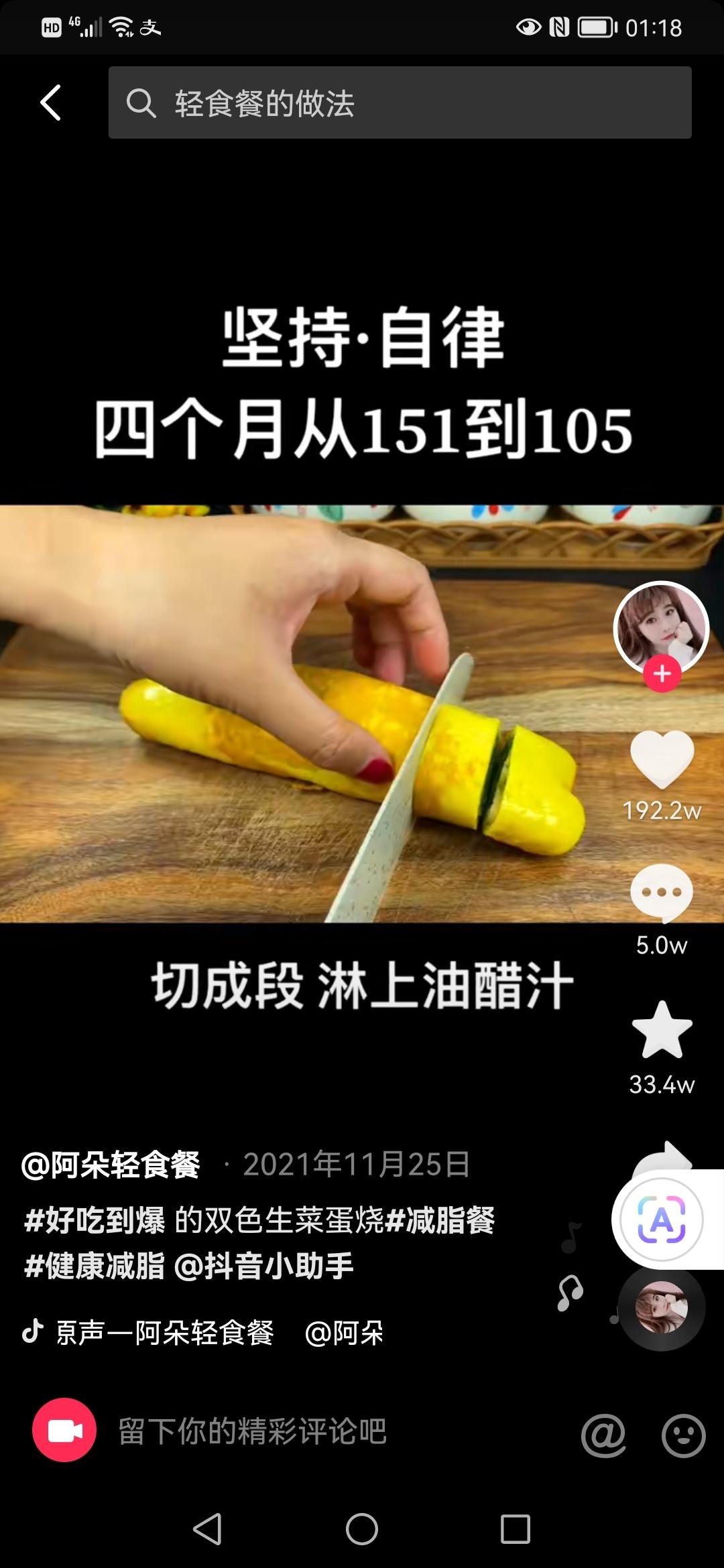The height and width of the screenshot is (1568, 724).
Task: Open the #好吃到爆 hashtag
Action: point(95,1220)
